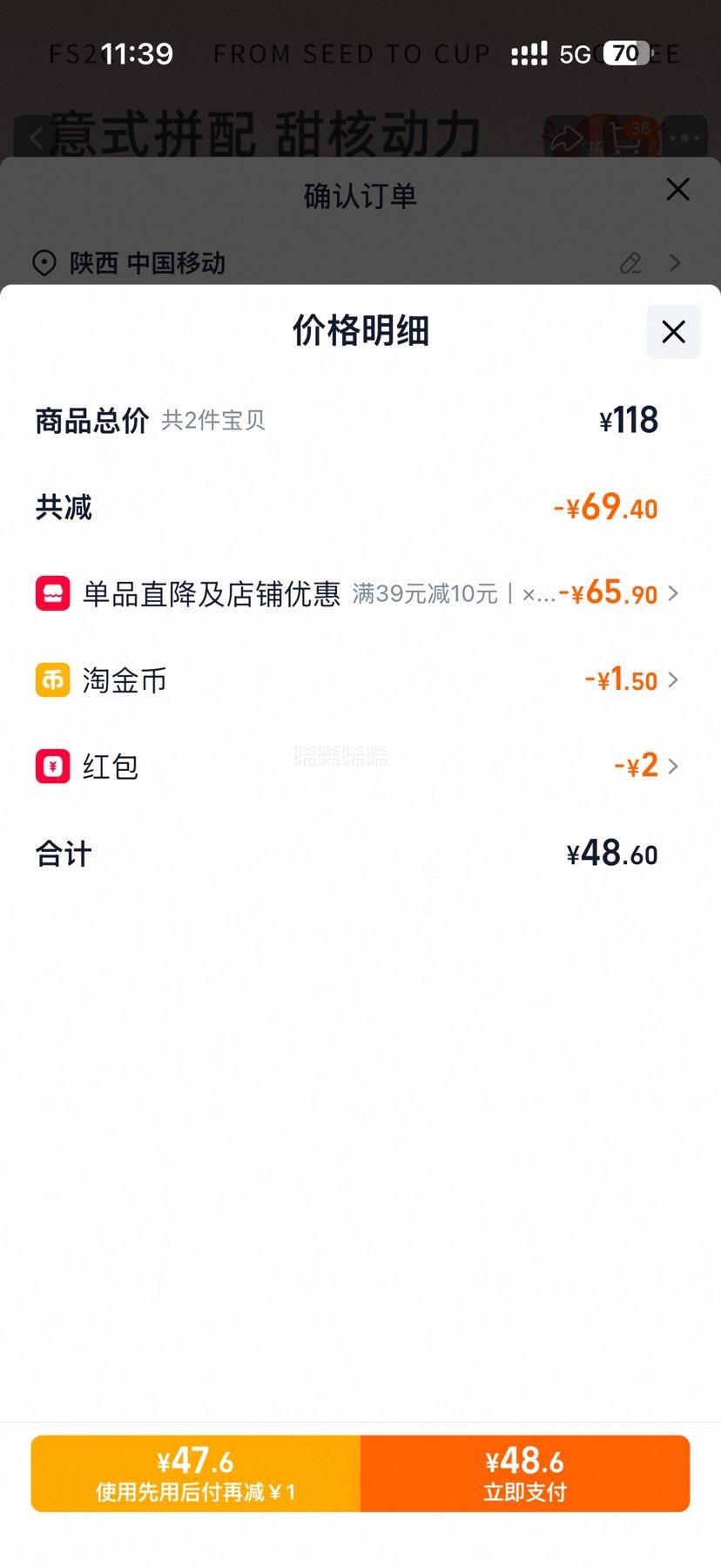
Task: Open the 红包 discount row
Action: click(357, 767)
